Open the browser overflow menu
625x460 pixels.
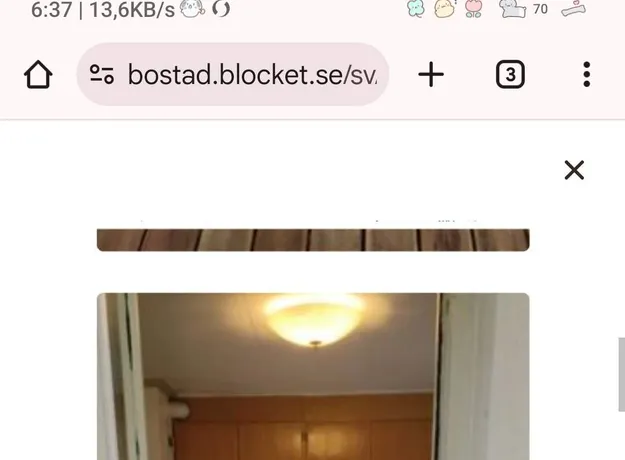[587, 75]
